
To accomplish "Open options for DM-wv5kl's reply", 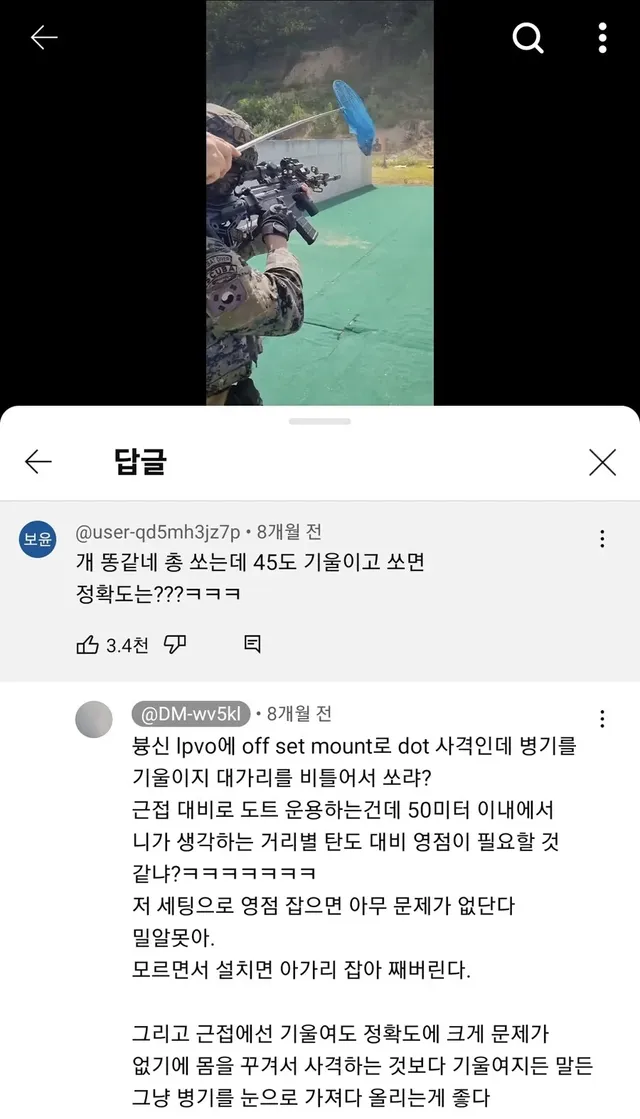I will (x=602, y=719).
